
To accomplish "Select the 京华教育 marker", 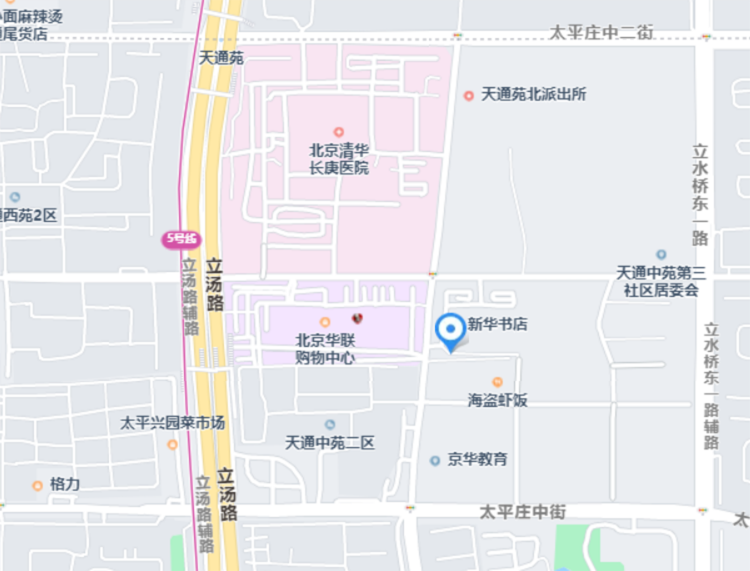I will 435,460.
